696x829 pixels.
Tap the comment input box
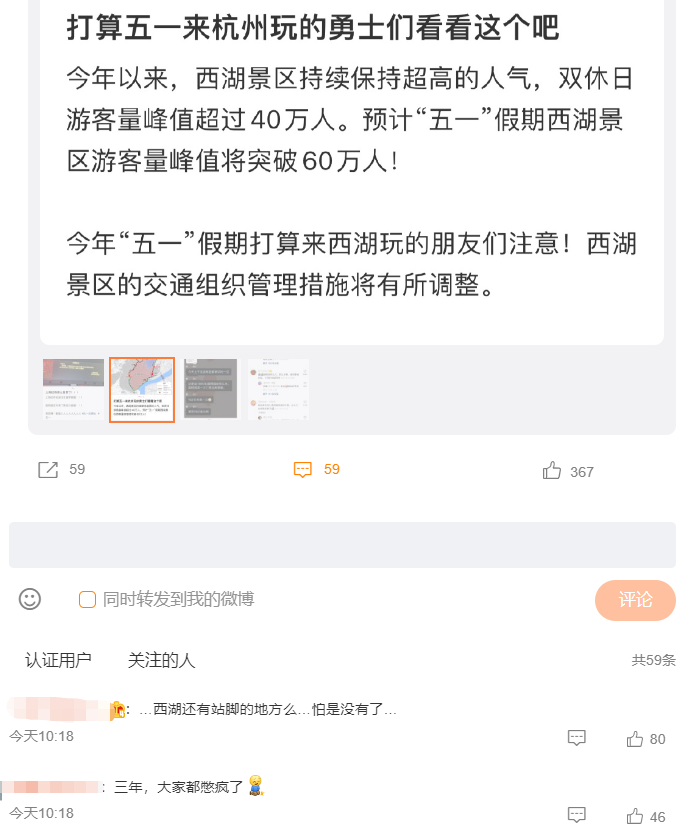tap(342, 545)
